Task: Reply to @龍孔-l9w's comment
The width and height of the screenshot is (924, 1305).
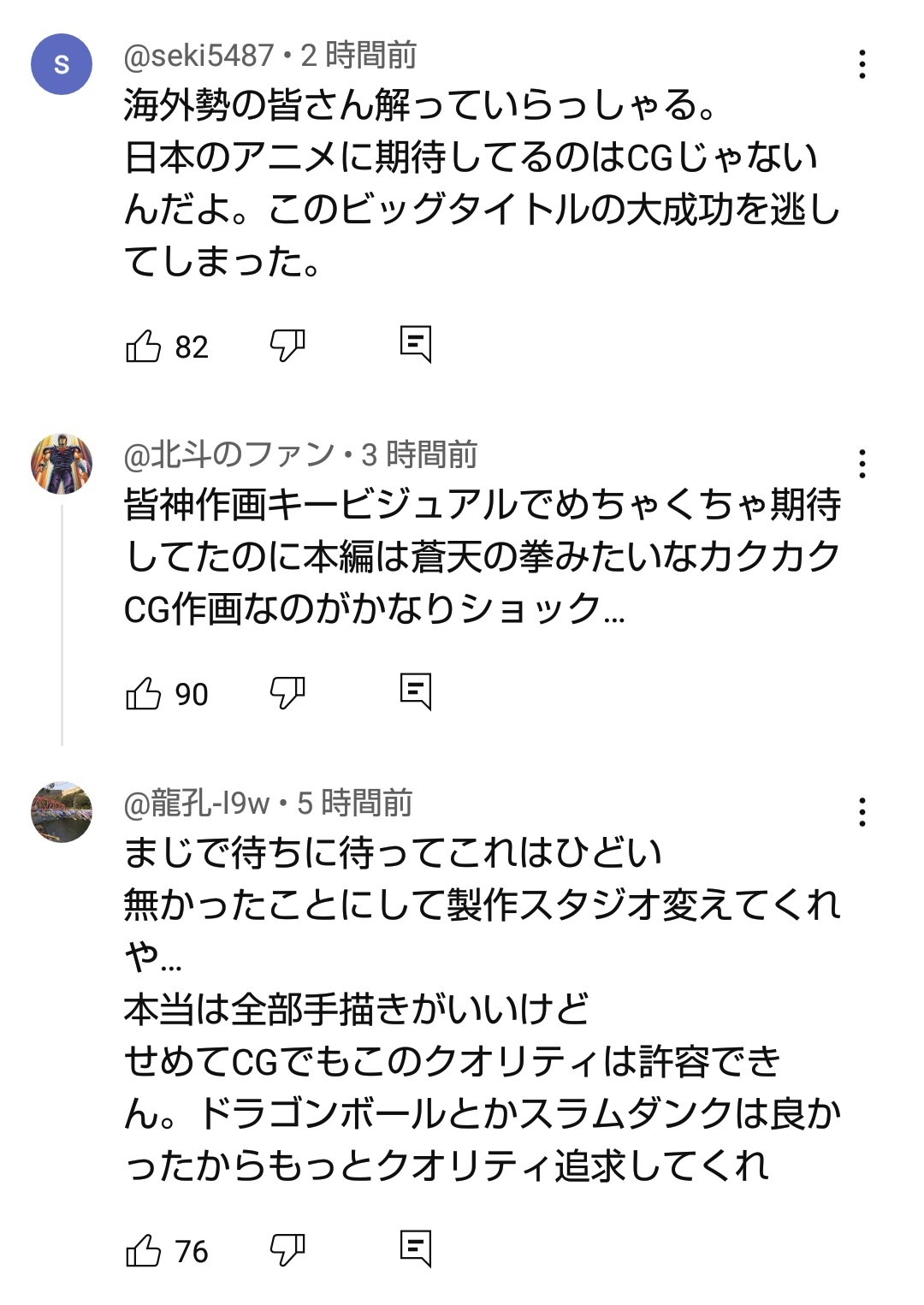Action: 416,1249
